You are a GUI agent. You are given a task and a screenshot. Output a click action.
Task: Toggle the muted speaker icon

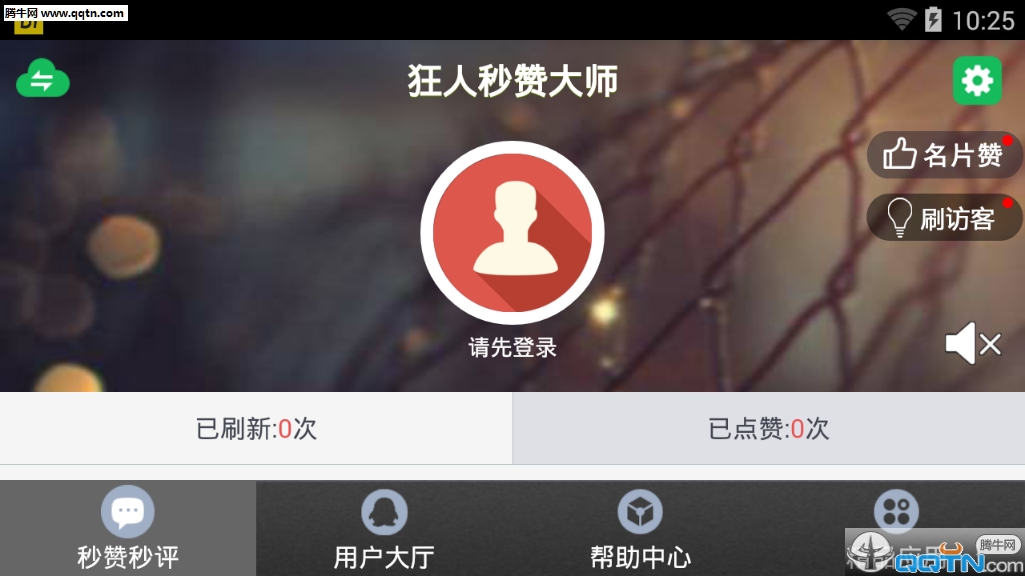972,345
